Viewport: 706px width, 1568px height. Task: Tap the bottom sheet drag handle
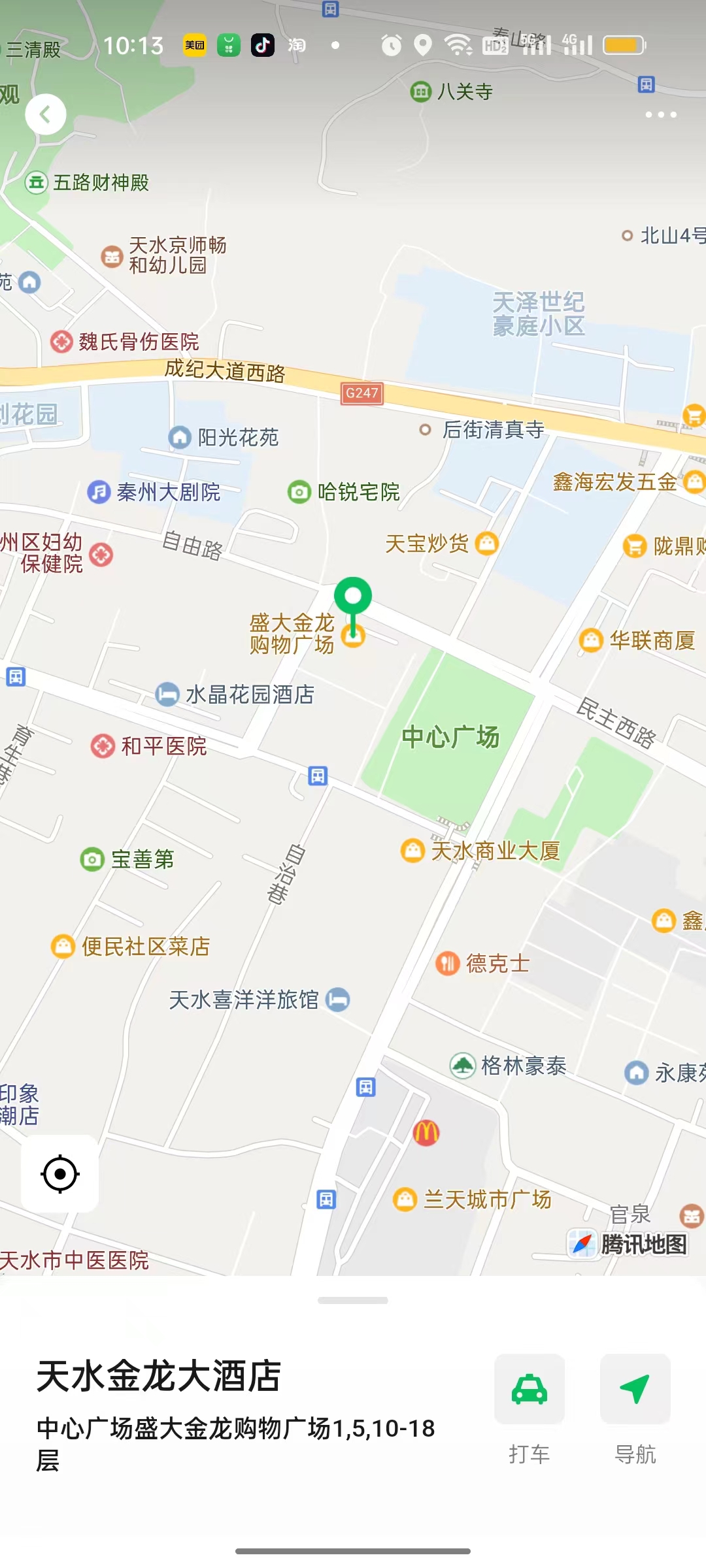point(353,1300)
